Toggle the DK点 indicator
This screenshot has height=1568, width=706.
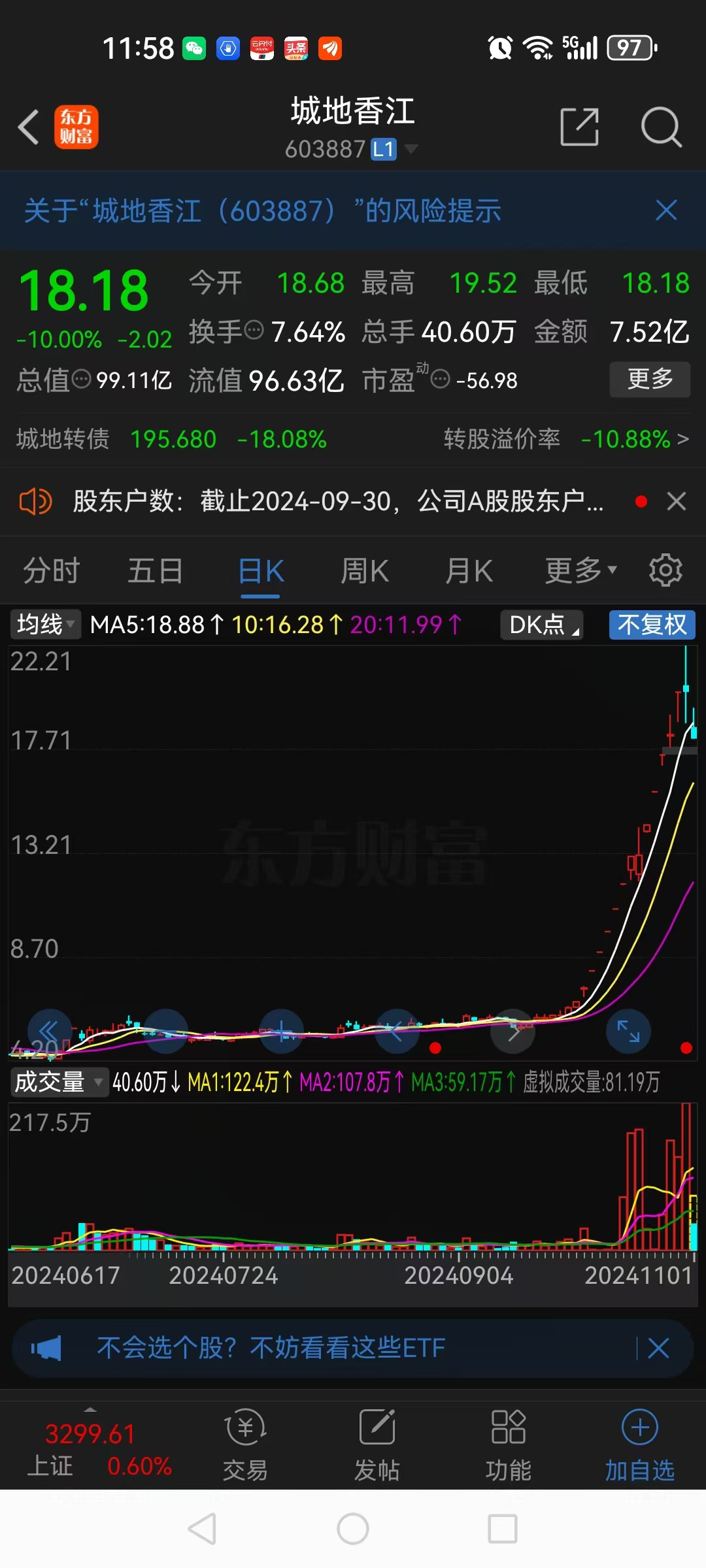(541, 625)
